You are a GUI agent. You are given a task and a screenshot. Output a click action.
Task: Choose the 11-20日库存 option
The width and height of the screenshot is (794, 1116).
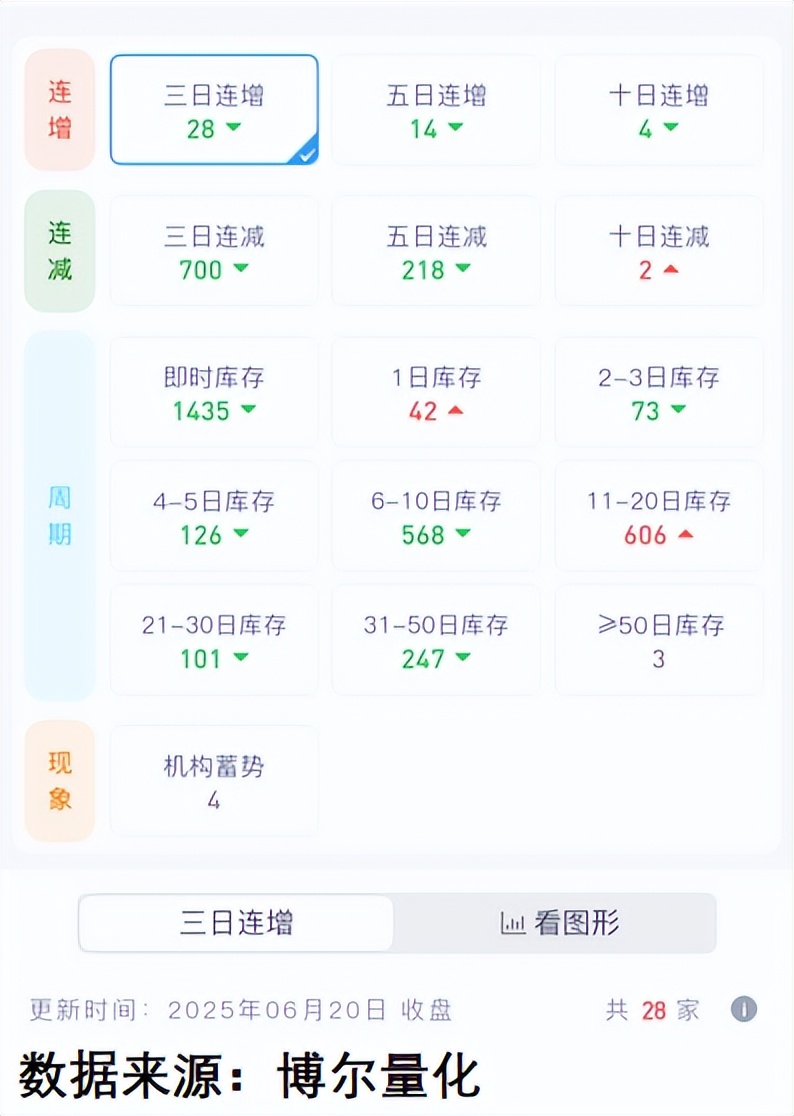click(658, 516)
